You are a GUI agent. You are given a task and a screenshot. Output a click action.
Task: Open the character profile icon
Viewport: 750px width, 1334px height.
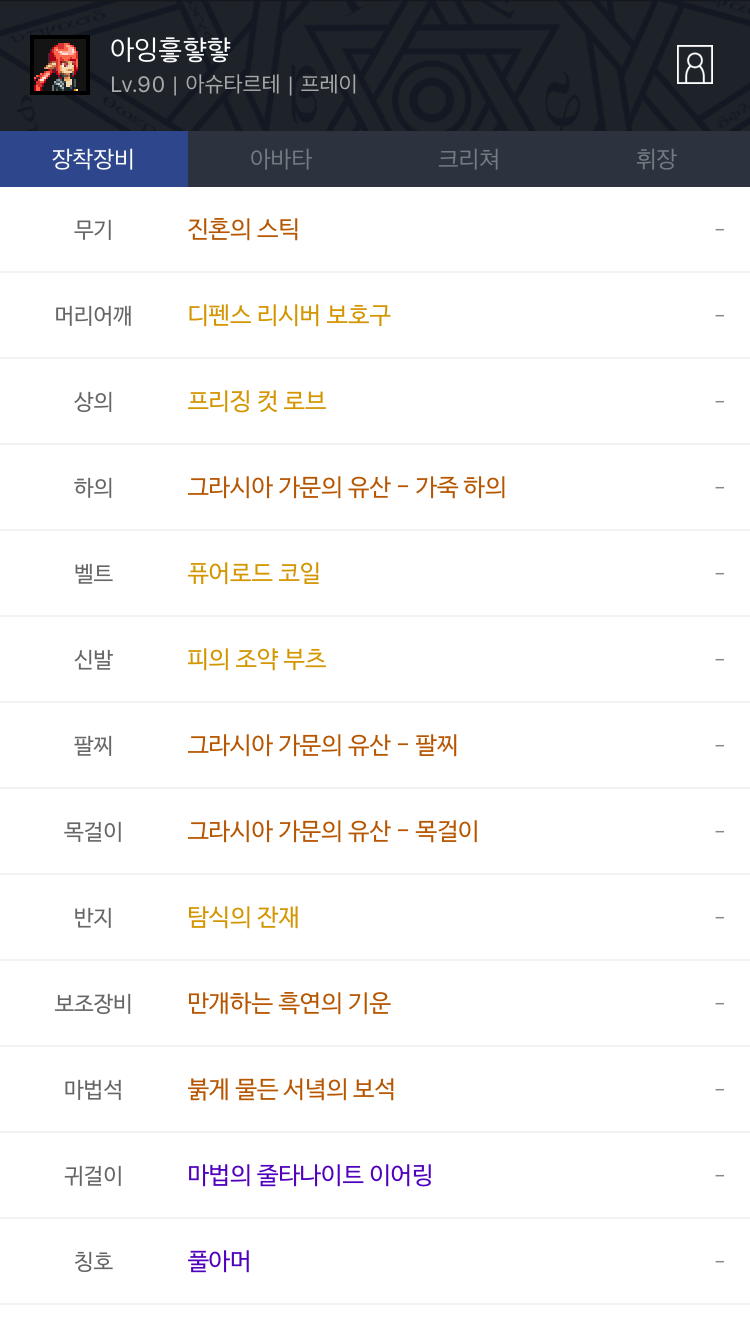tap(695, 65)
